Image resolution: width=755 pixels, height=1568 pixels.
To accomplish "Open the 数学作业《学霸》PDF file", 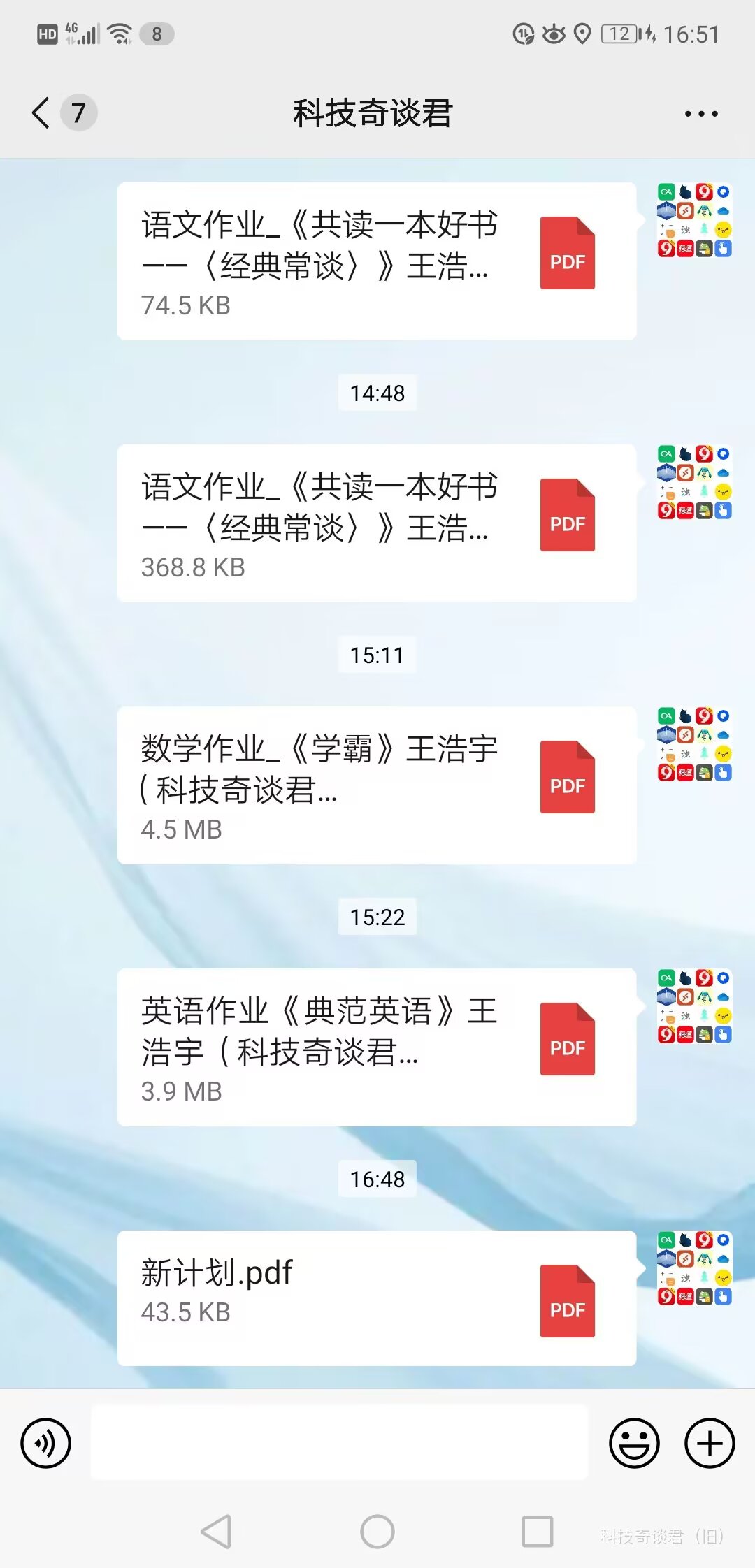I will click(x=376, y=785).
